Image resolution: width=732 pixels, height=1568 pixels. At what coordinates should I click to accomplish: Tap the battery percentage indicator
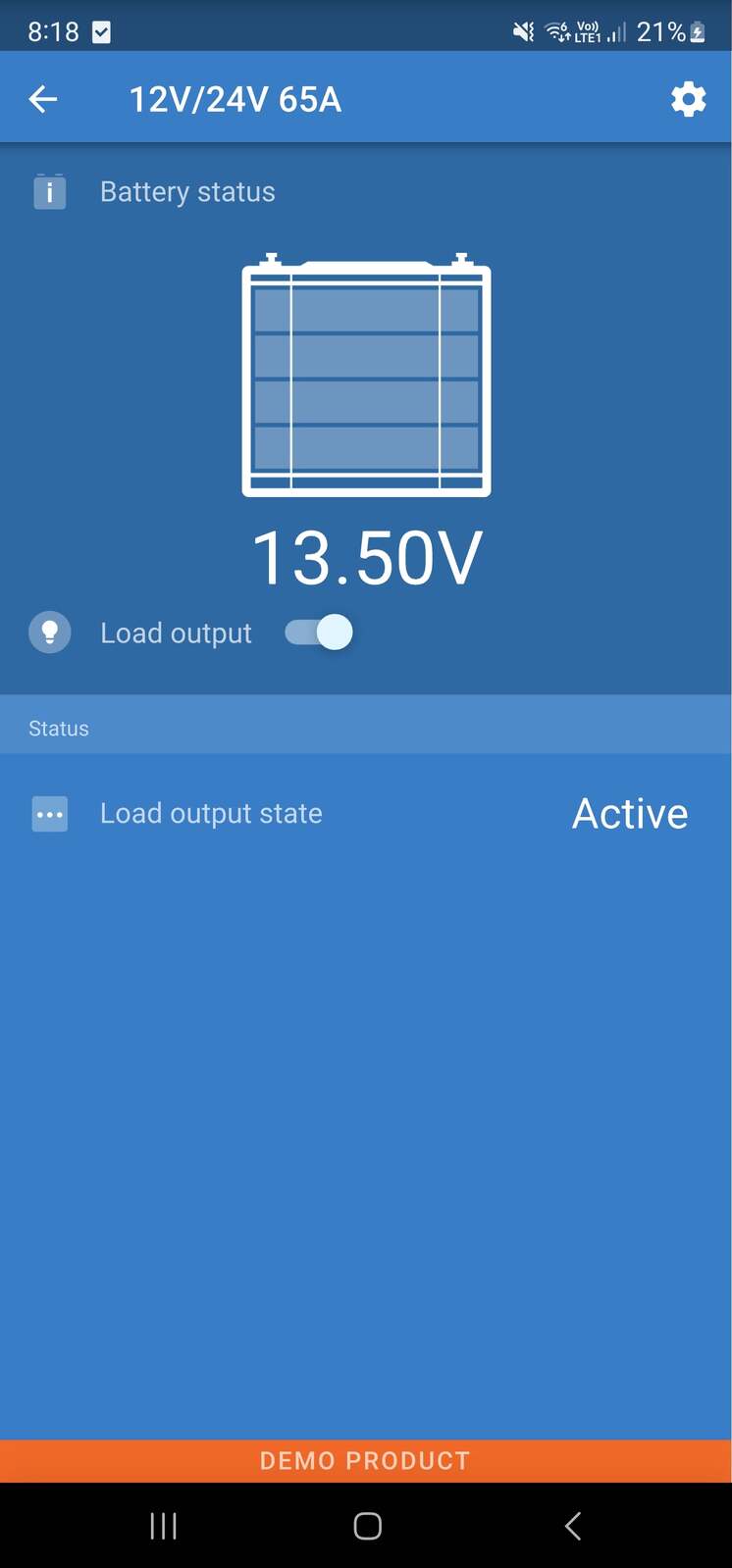[x=663, y=30]
